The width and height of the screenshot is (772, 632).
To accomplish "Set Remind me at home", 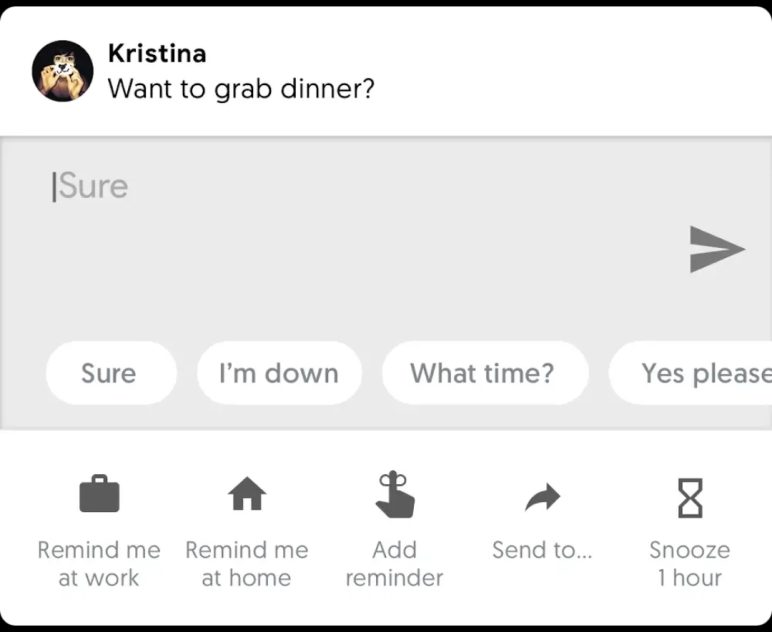I will [x=247, y=530].
